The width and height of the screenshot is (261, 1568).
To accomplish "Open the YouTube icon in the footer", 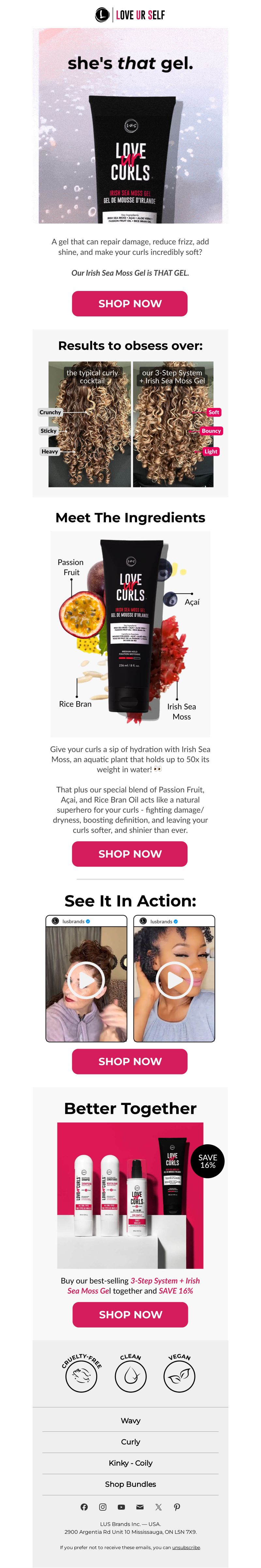I will pos(121,1506).
